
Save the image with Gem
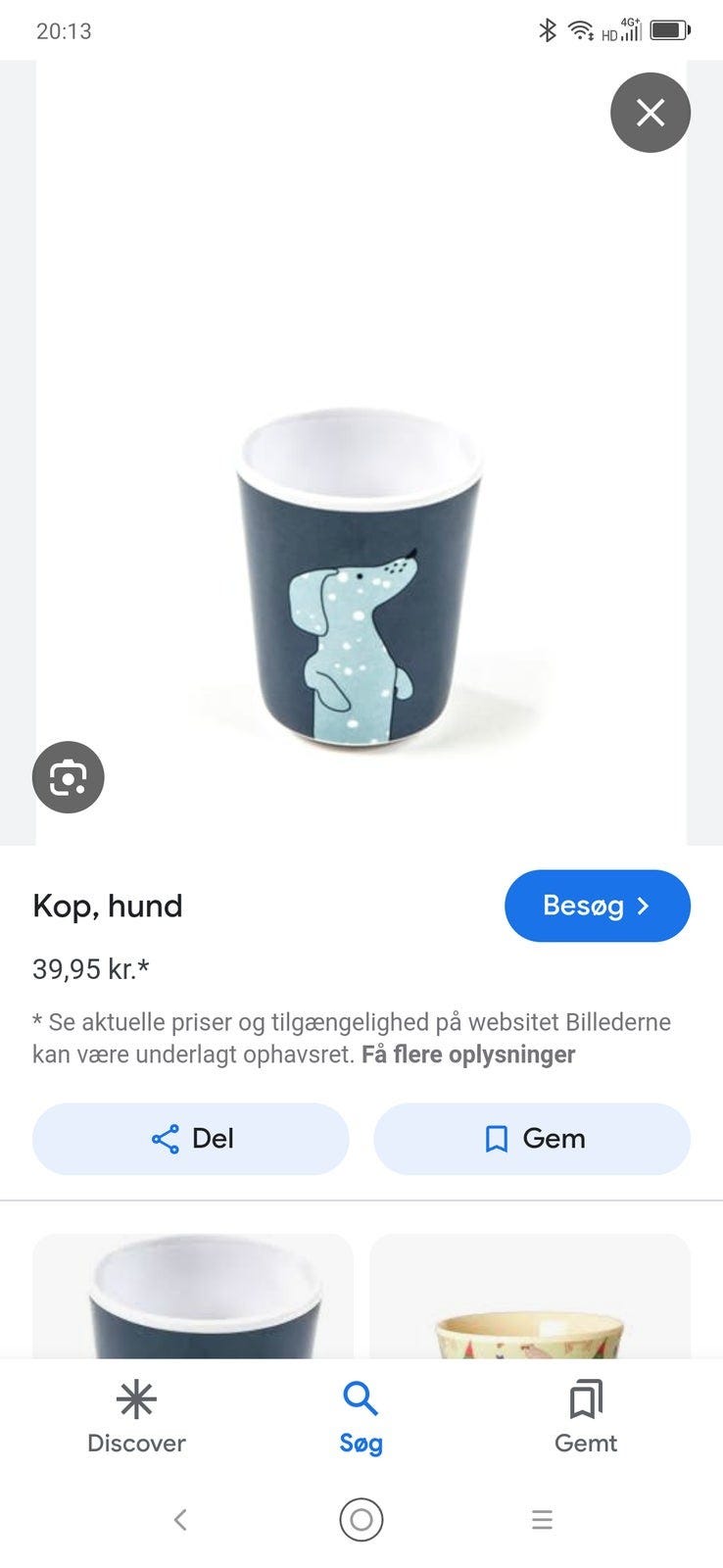(532, 1139)
